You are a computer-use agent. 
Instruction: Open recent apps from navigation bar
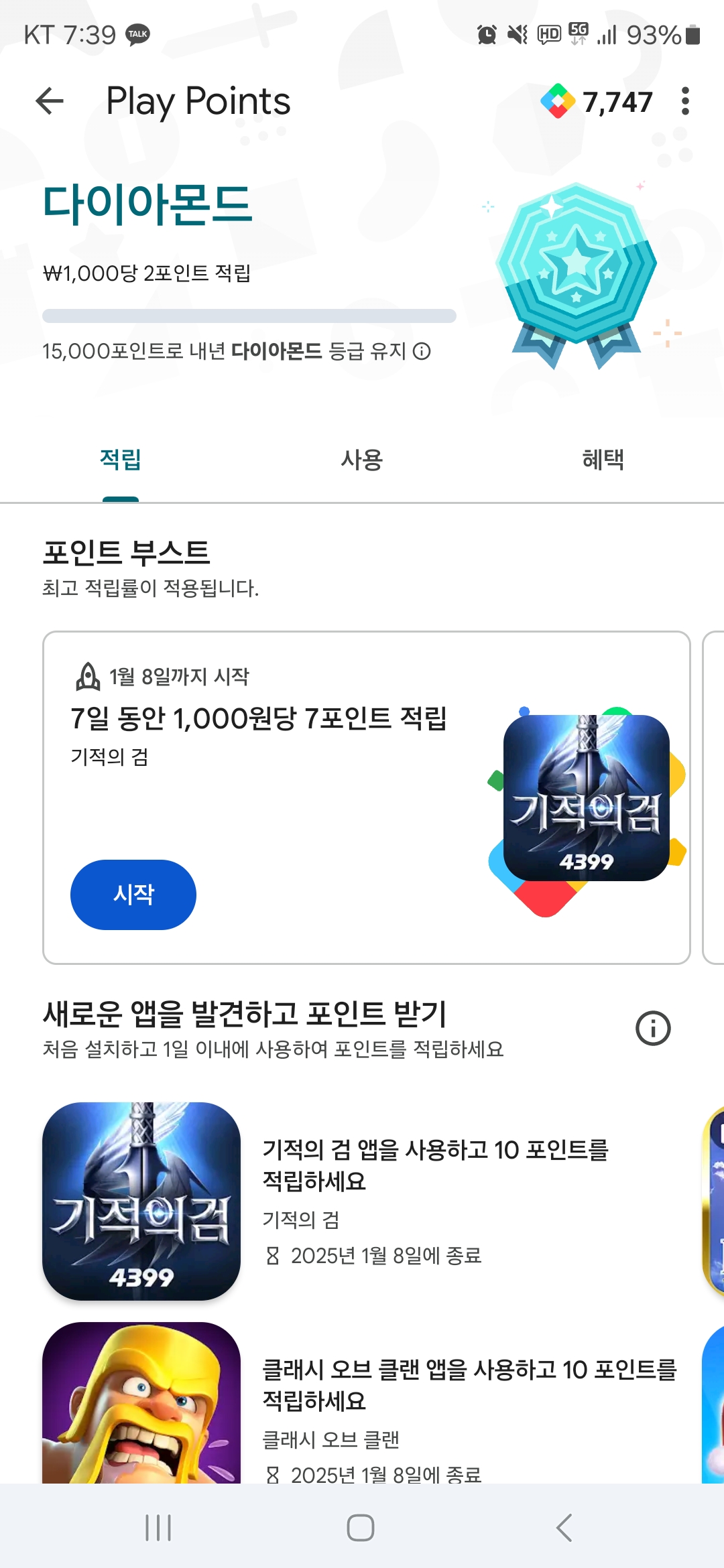[x=158, y=1528]
